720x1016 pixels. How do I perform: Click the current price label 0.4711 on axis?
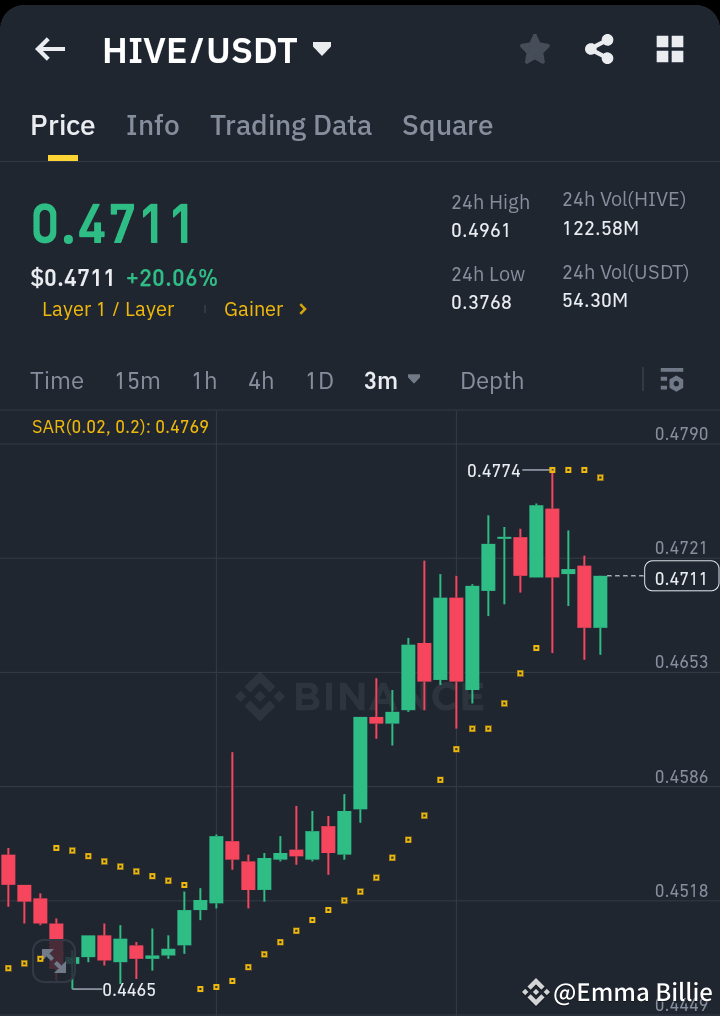click(x=681, y=576)
